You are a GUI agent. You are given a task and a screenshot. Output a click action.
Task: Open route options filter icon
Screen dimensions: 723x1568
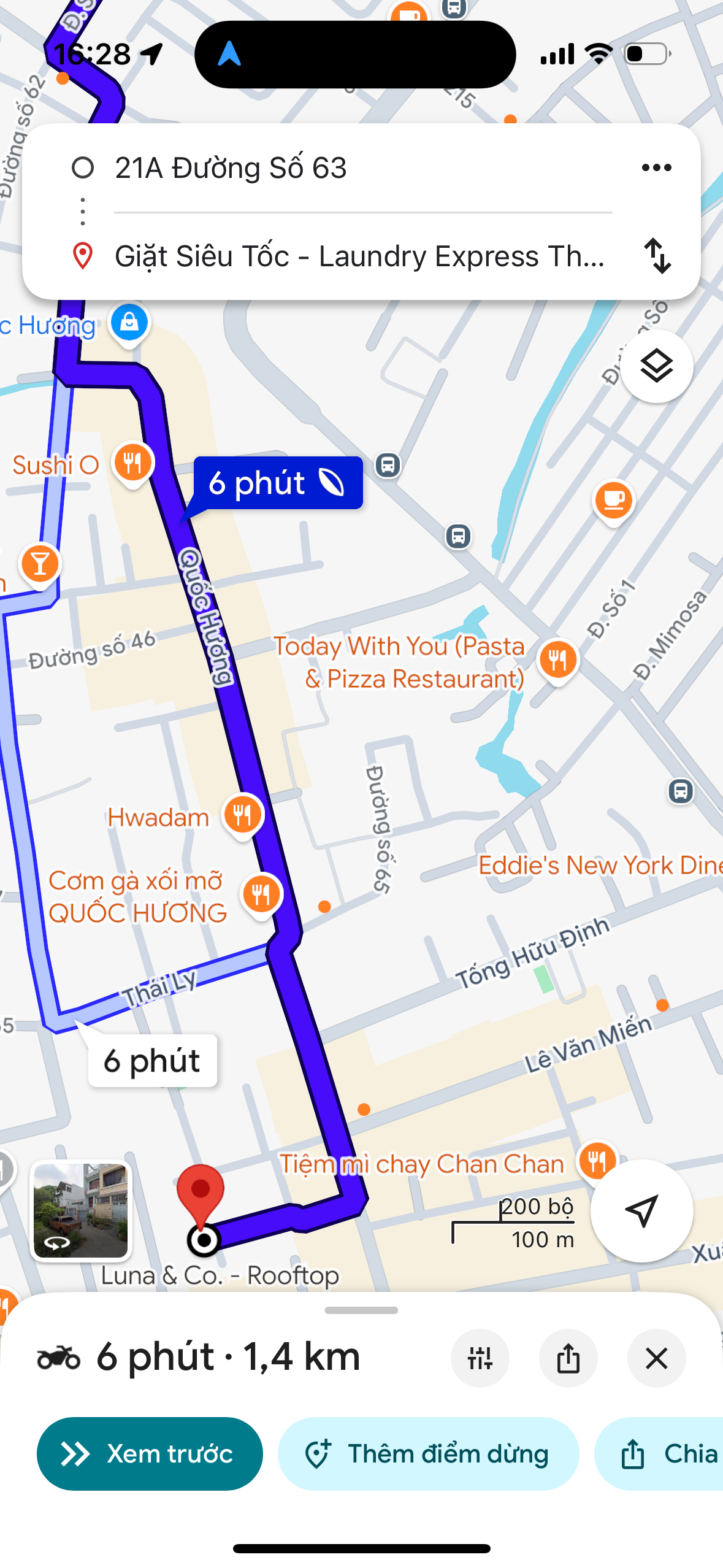coord(480,1358)
